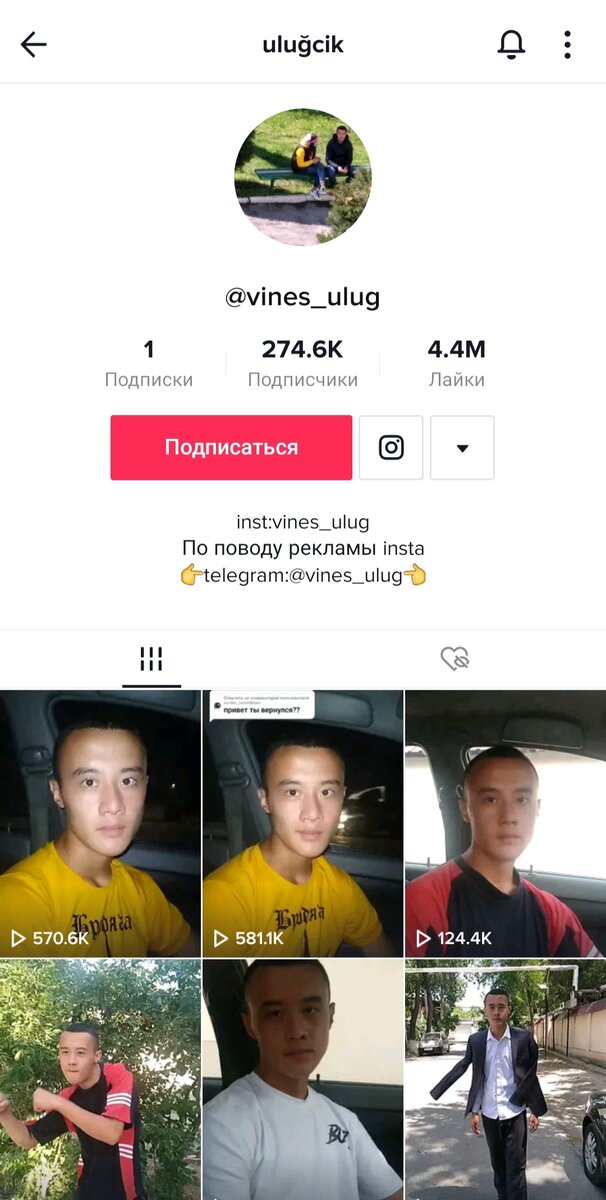Expand the suggested accounts dropdown arrow

coord(462,448)
